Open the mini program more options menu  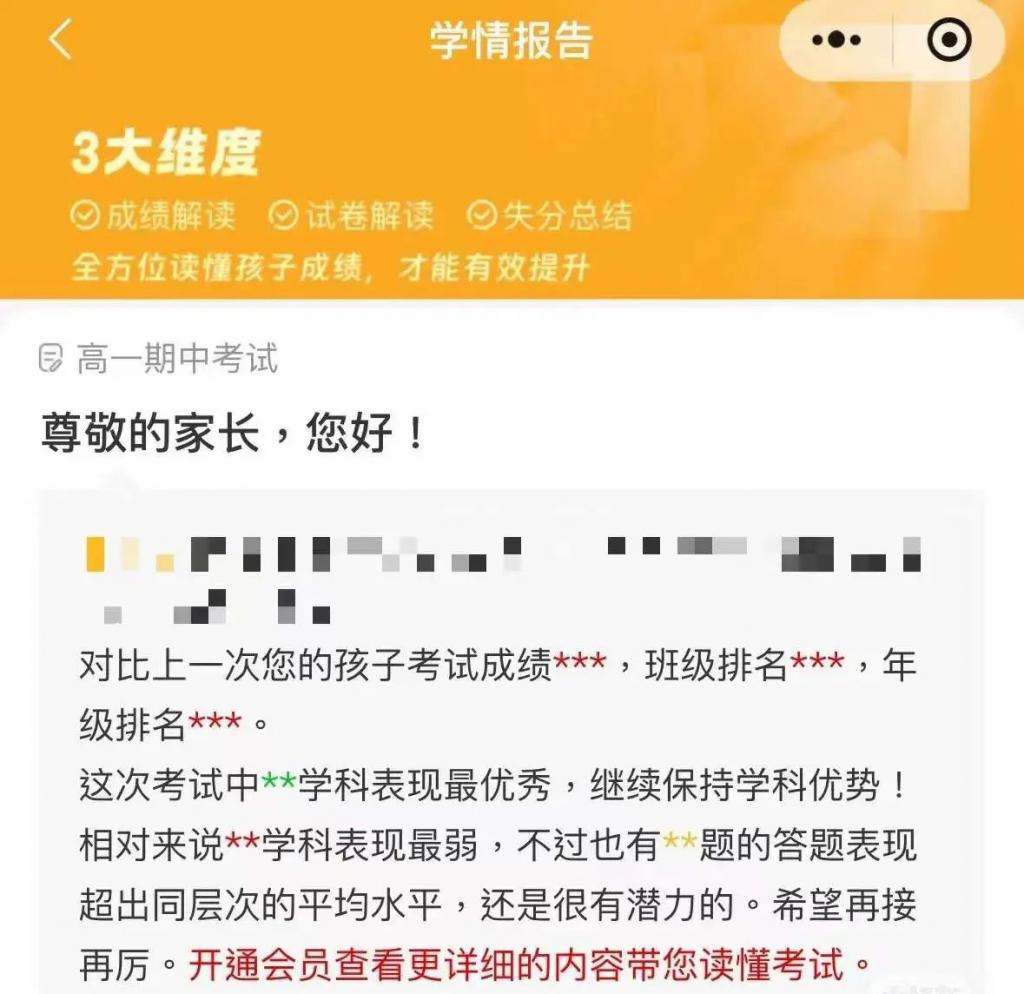coord(837,41)
